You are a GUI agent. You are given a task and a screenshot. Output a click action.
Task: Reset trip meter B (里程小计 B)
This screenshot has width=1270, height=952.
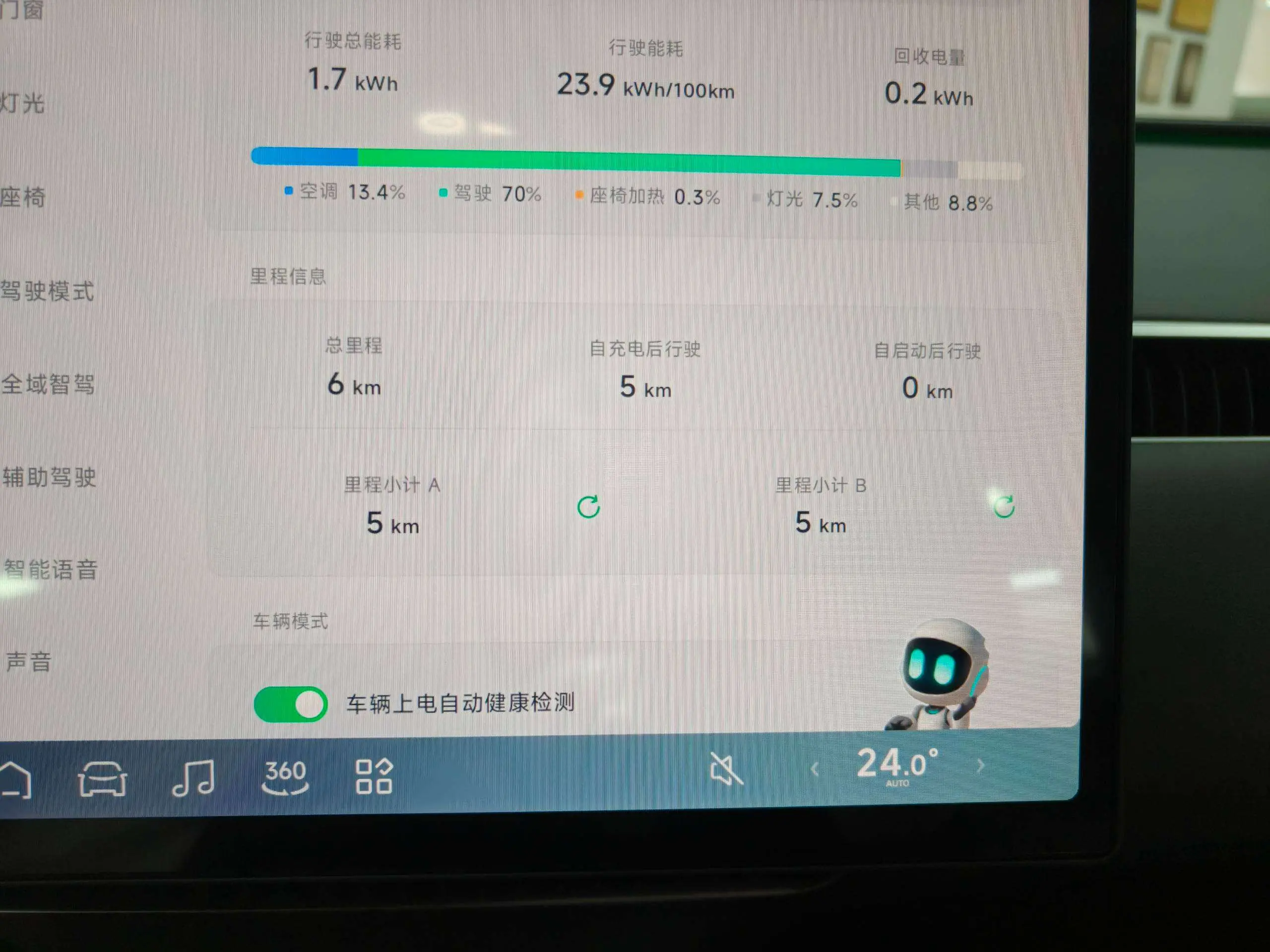coord(1004,506)
